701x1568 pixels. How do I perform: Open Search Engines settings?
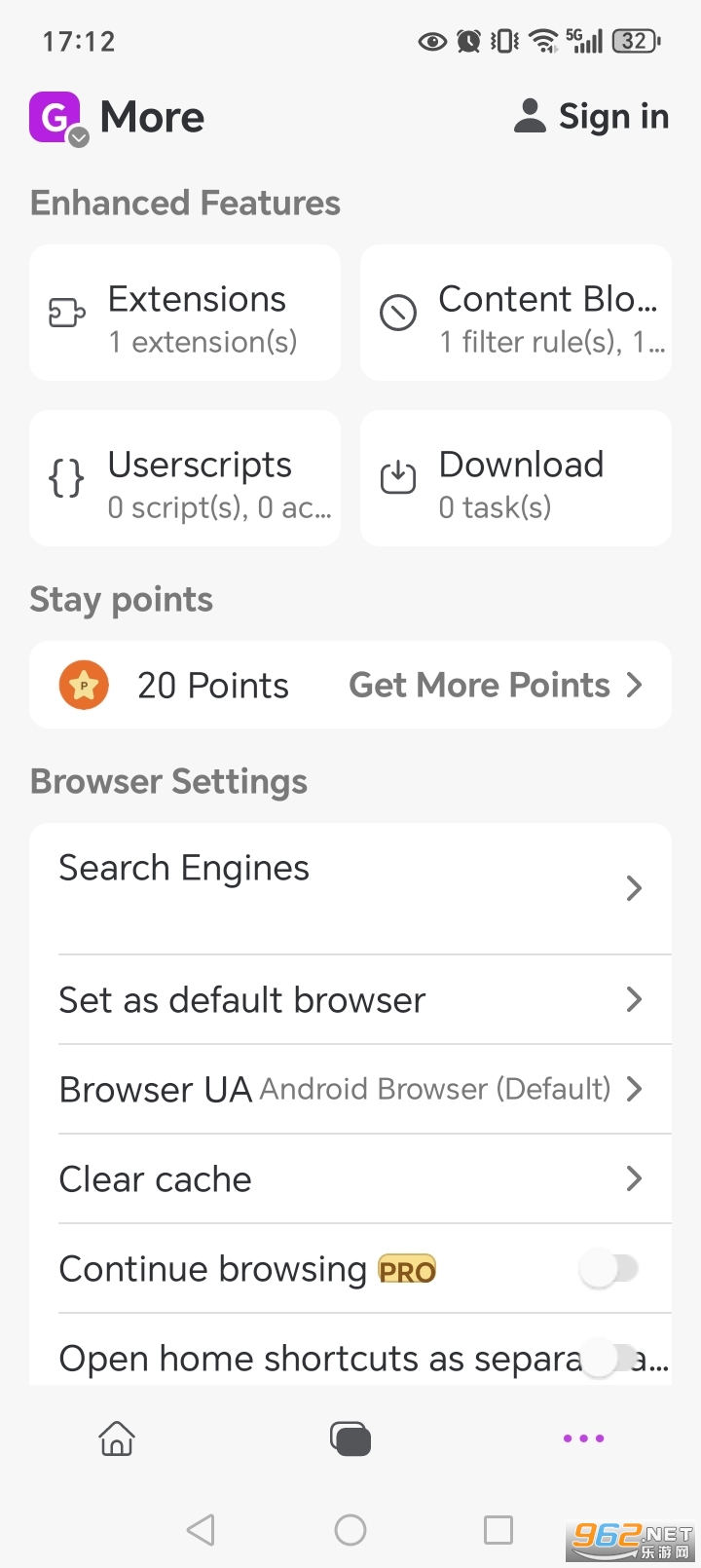pos(350,888)
